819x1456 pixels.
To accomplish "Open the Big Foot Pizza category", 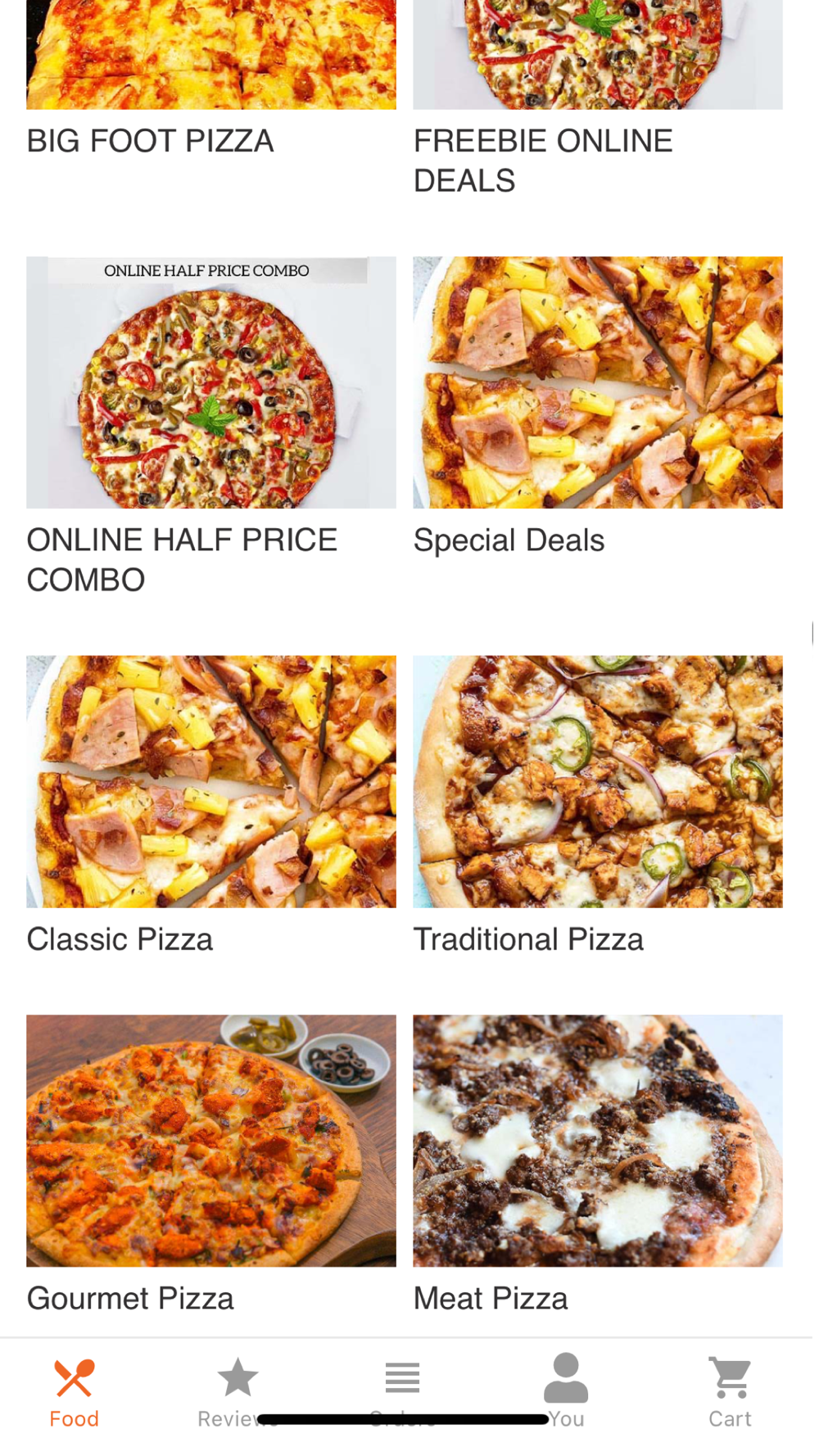I will pyautogui.click(x=211, y=57).
